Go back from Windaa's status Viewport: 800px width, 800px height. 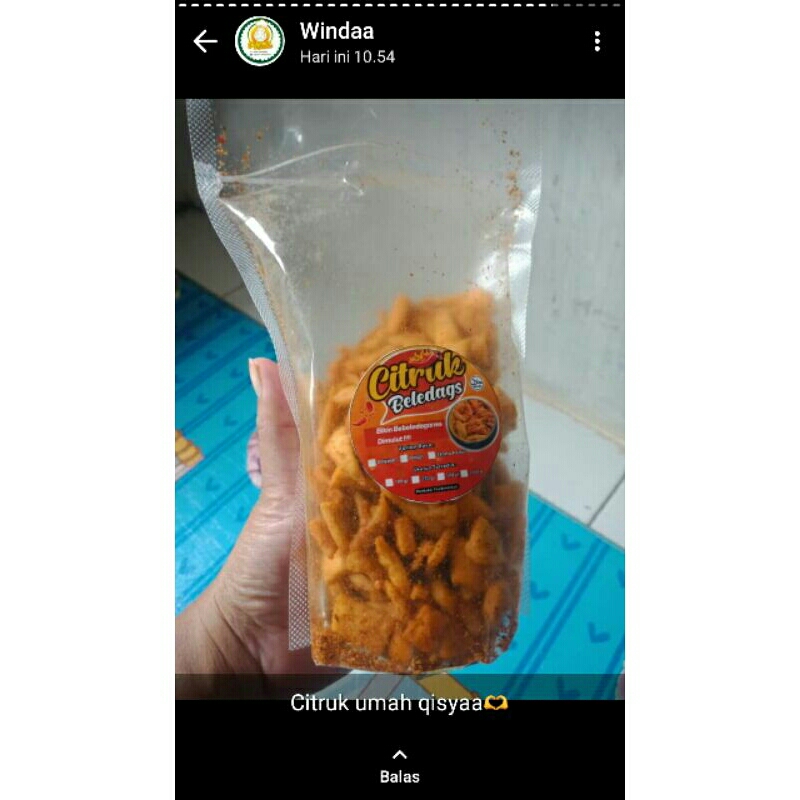pyautogui.click(x=205, y=41)
